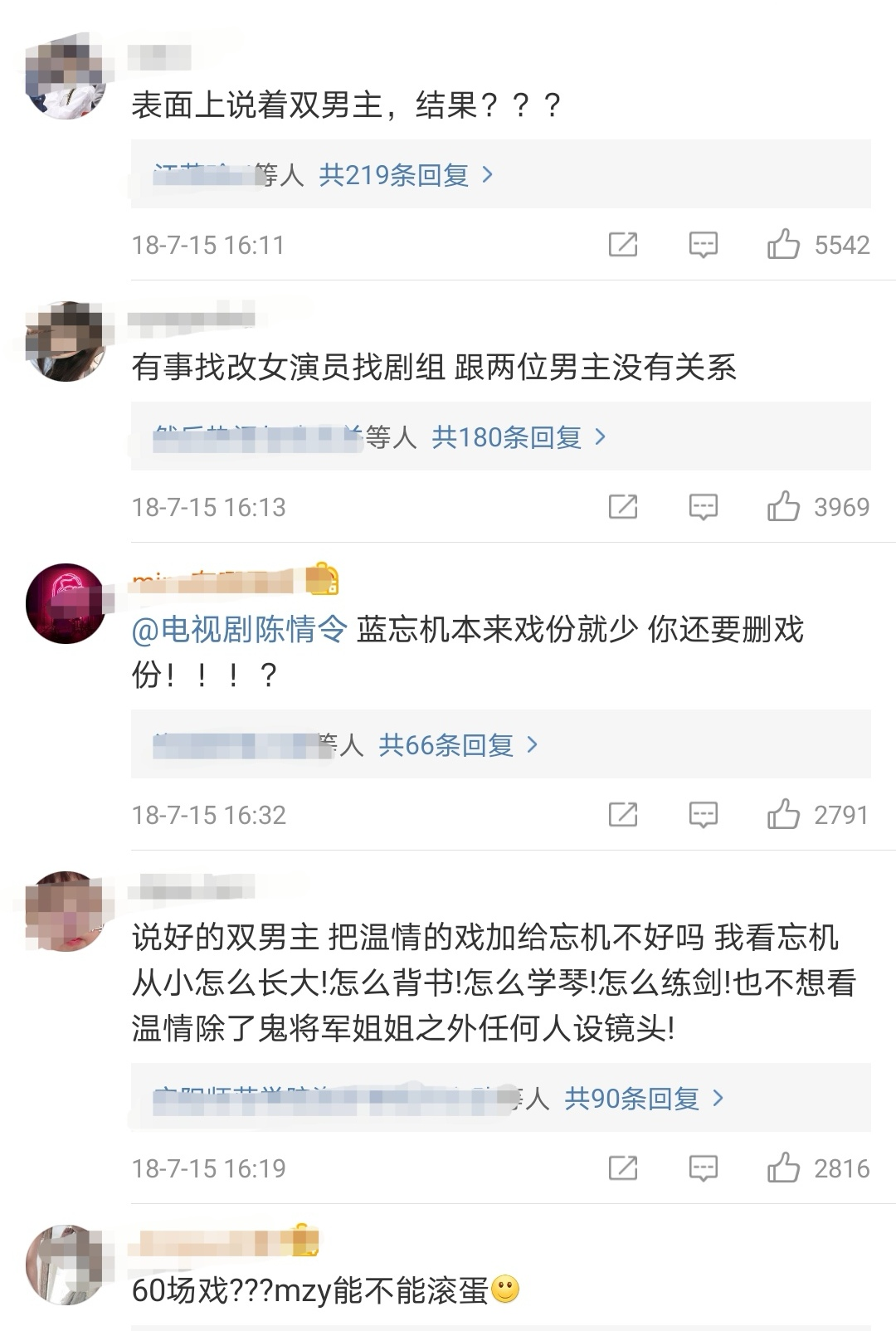Click the comment bubble icon on the 16:13 comment

(x=703, y=509)
